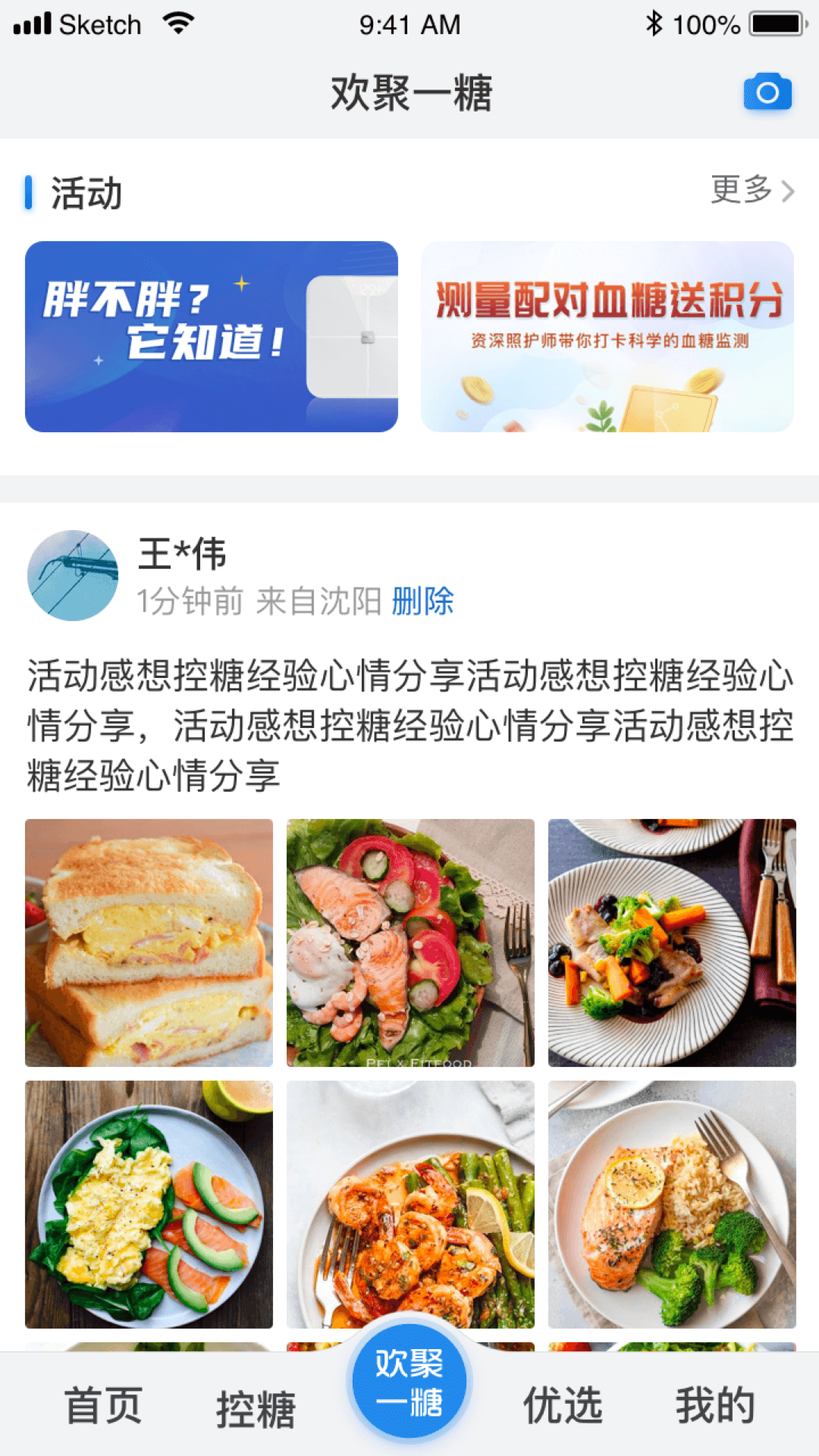
Task: Tap 删除 to delete the post
Action: 422,601
